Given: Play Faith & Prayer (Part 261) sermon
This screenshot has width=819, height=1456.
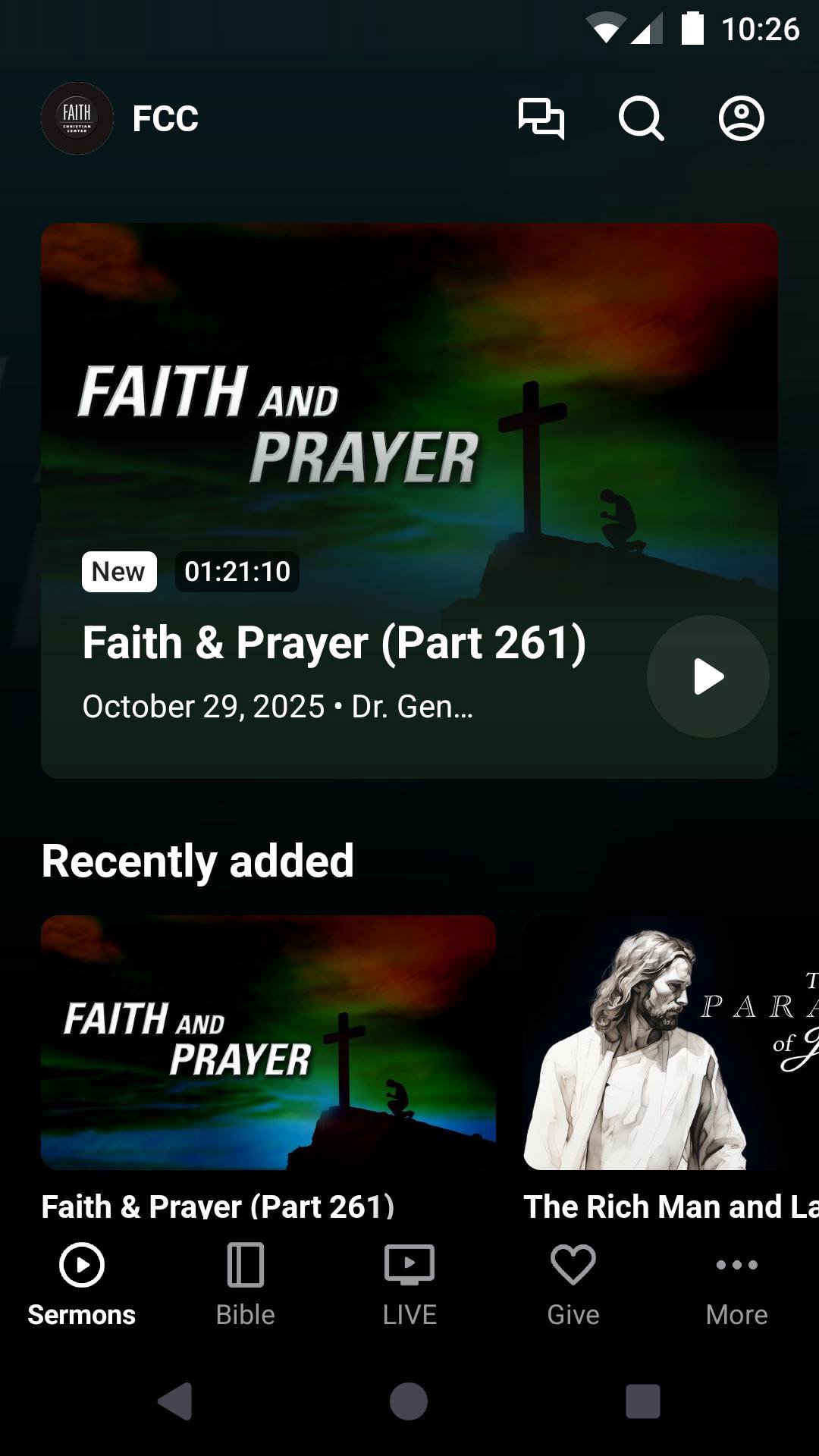Looking at the screenshot, I should pyautogui.click(x=708, y=676).
